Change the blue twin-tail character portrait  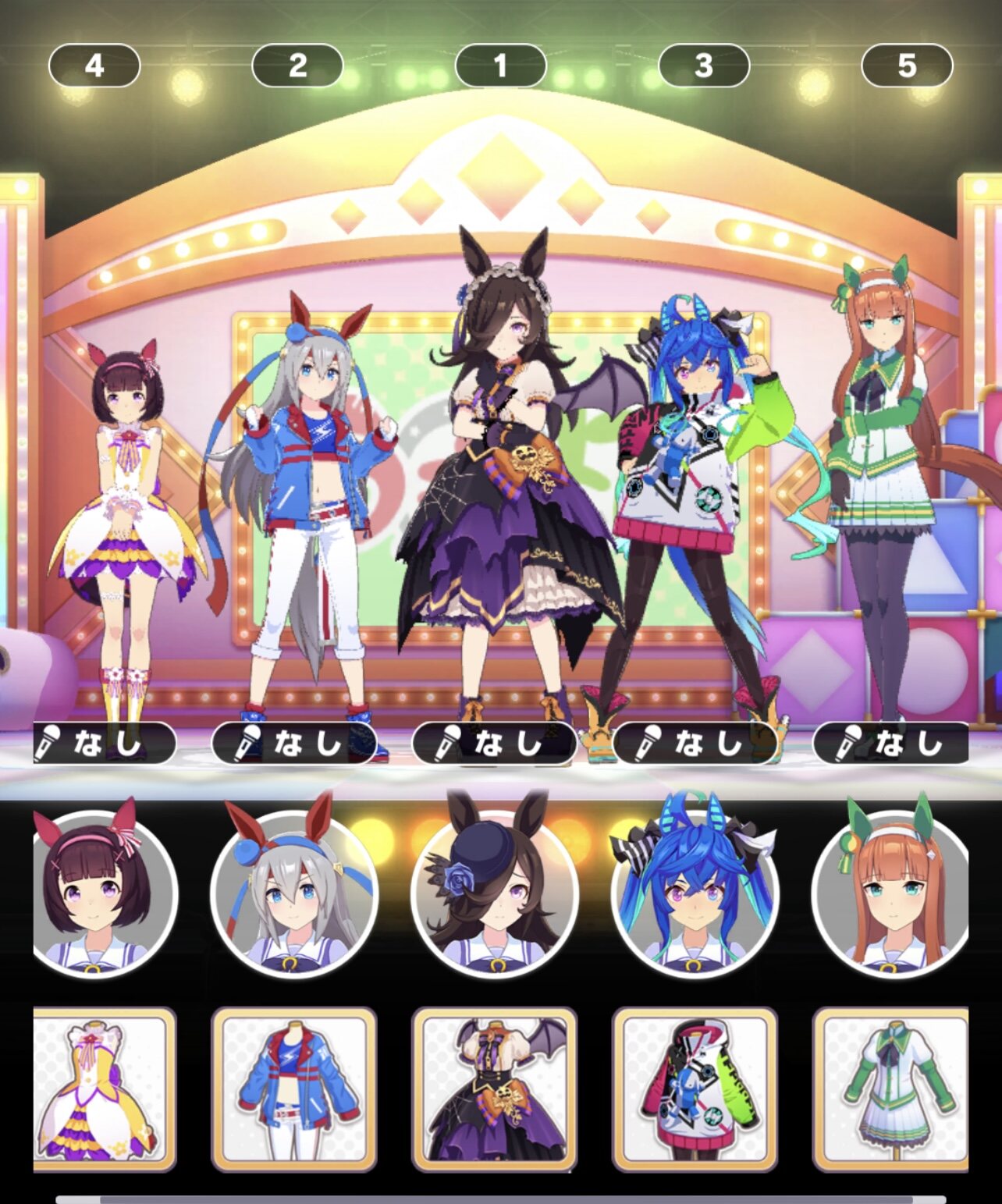(695, 894)
